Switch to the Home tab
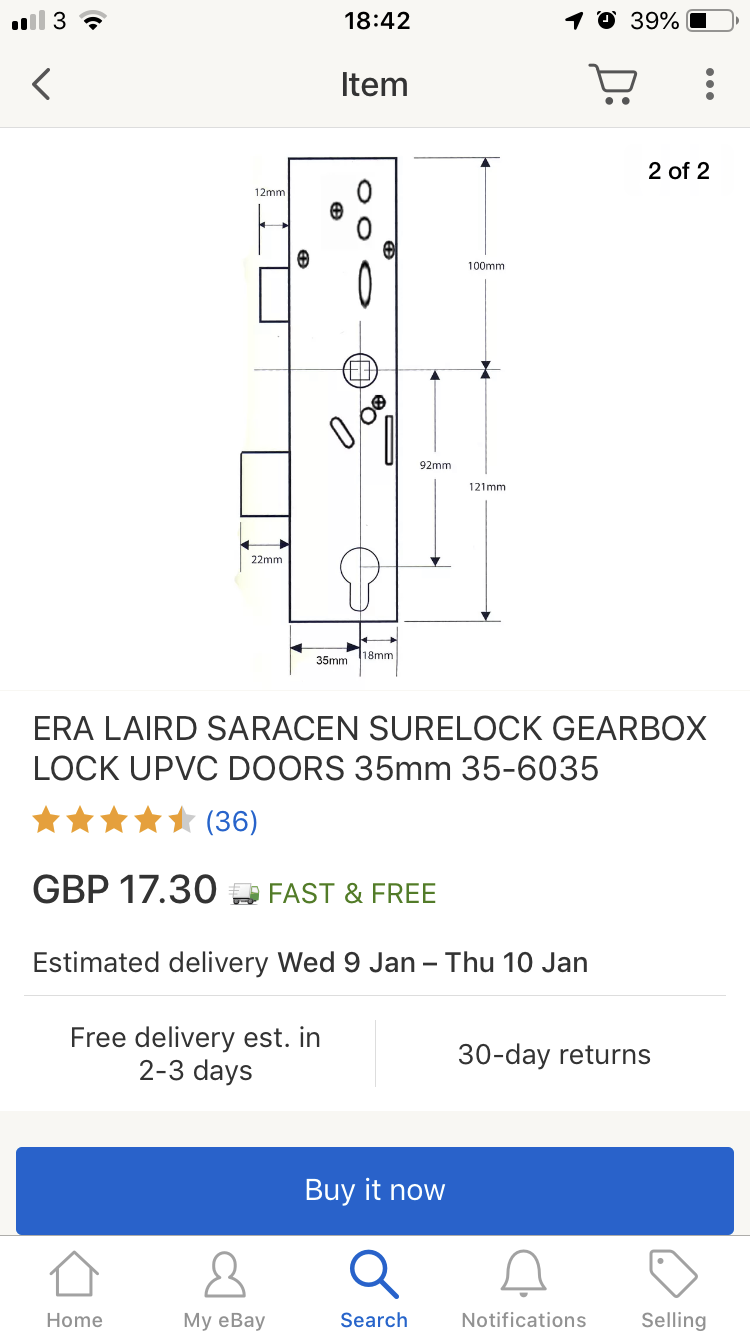The image size is (750, 1334). (75, 1290)
